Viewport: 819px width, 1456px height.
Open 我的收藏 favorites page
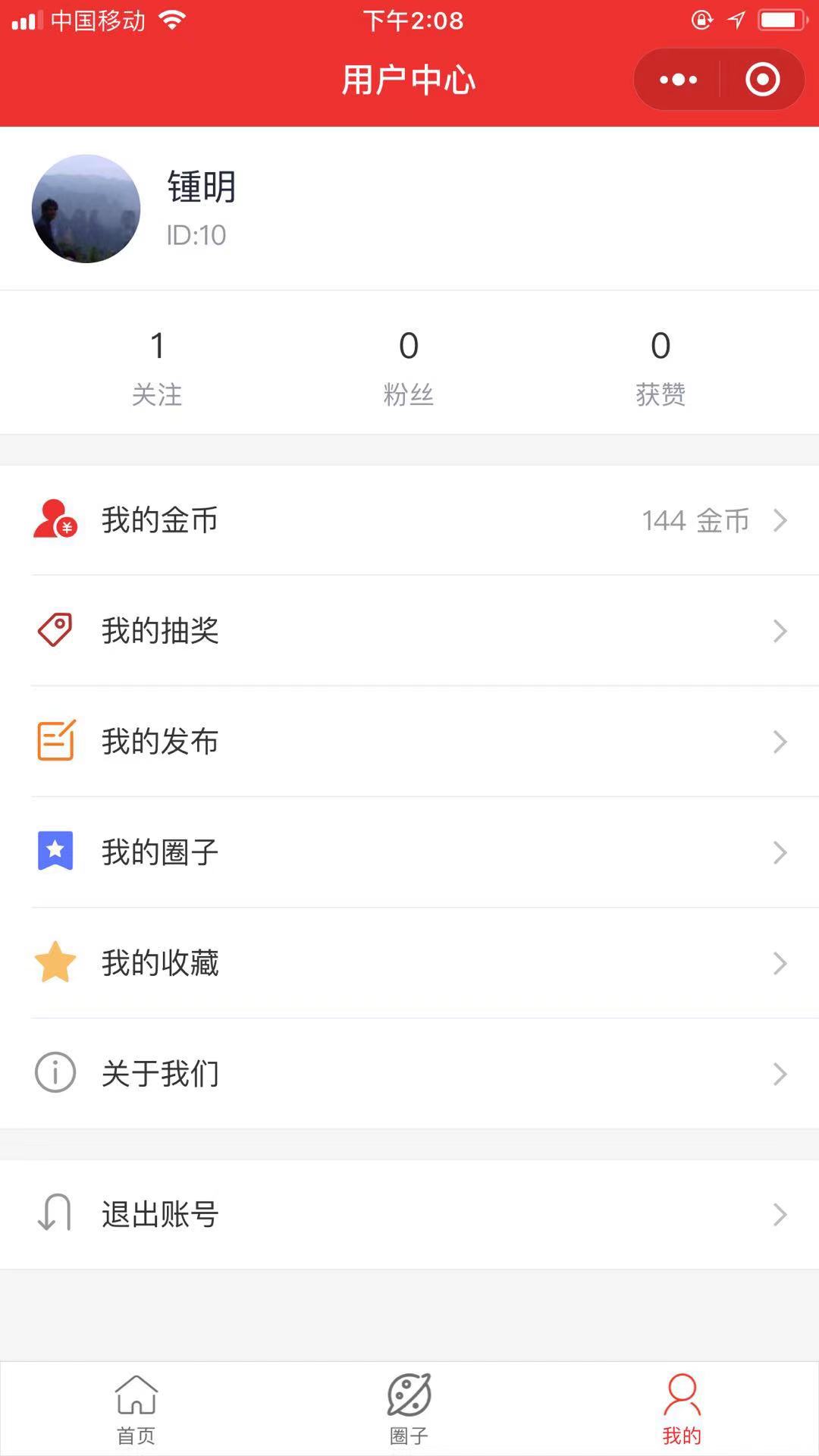409,963
